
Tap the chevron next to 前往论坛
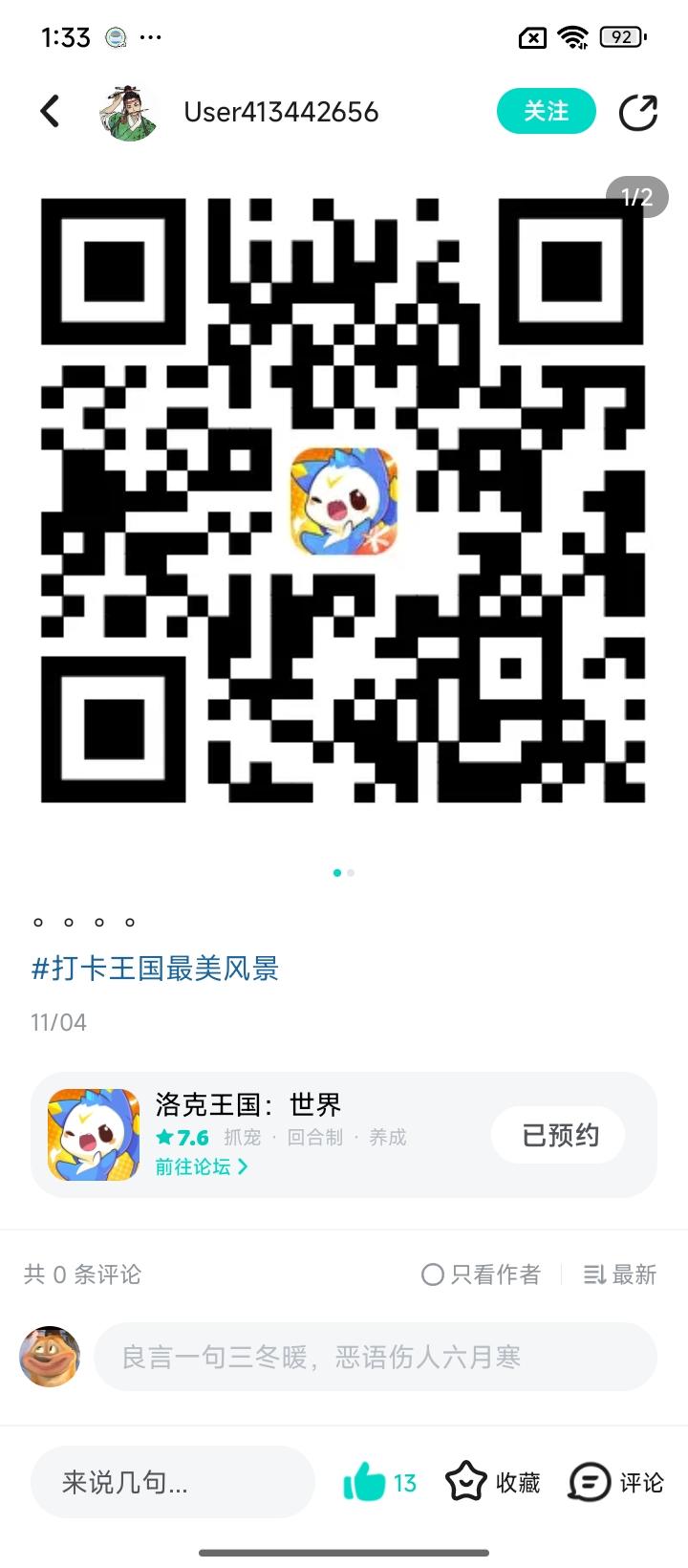coord(244,1167)
